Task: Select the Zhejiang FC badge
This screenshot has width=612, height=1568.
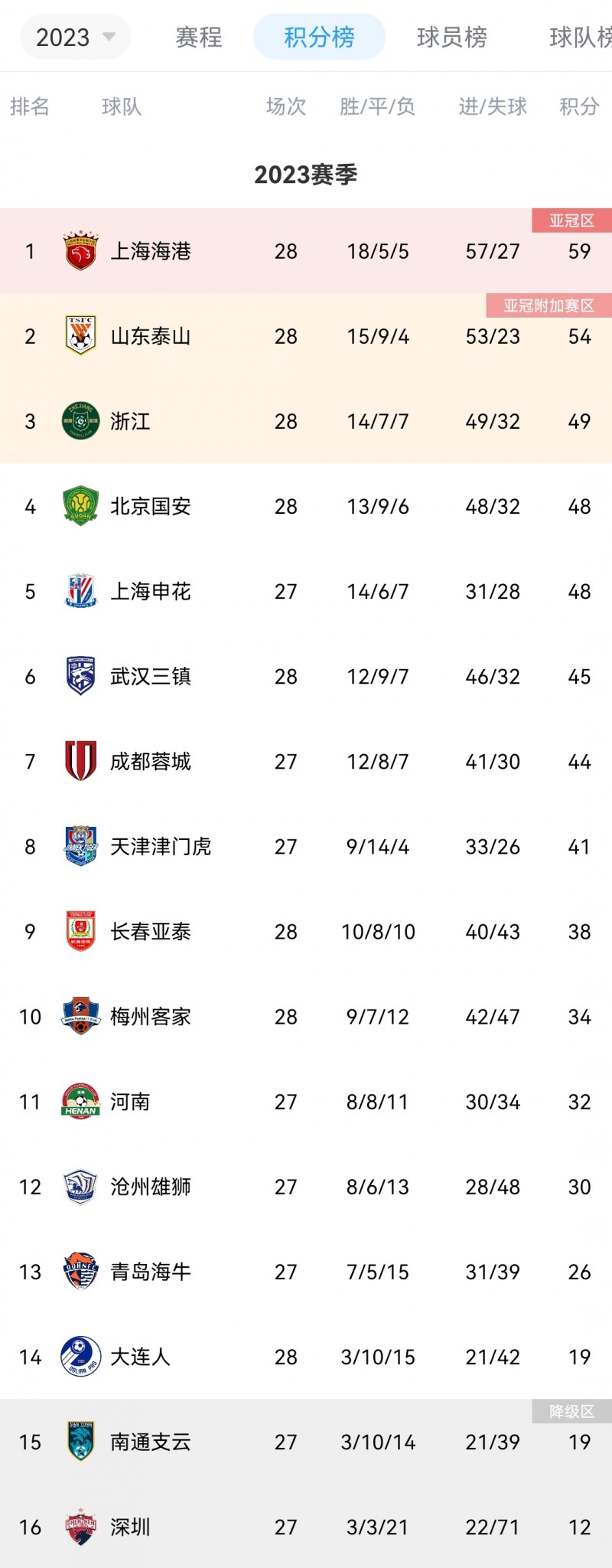Action: click(x=79, y=421)
